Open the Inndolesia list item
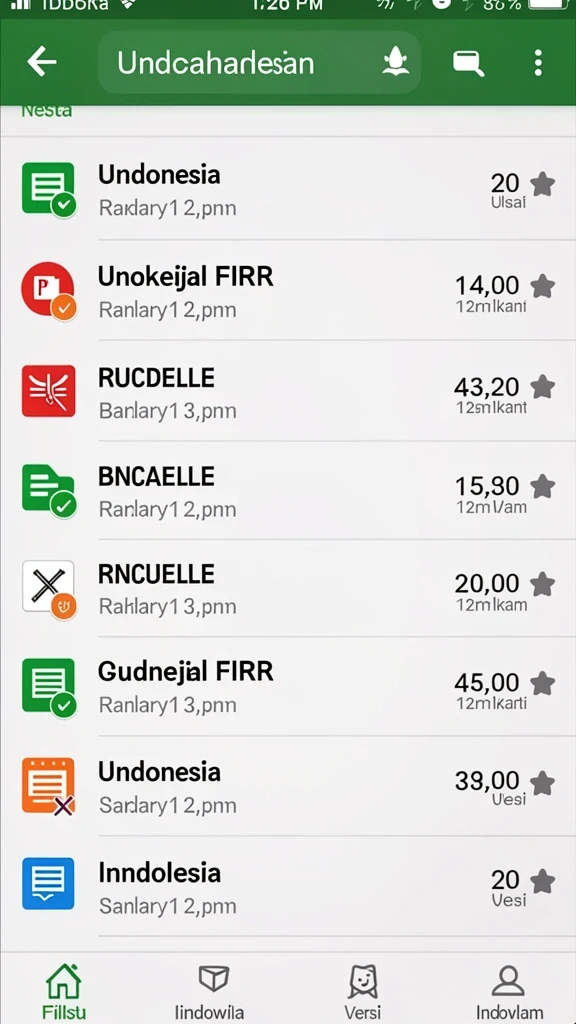The image size is (576, 1024). 288,886
